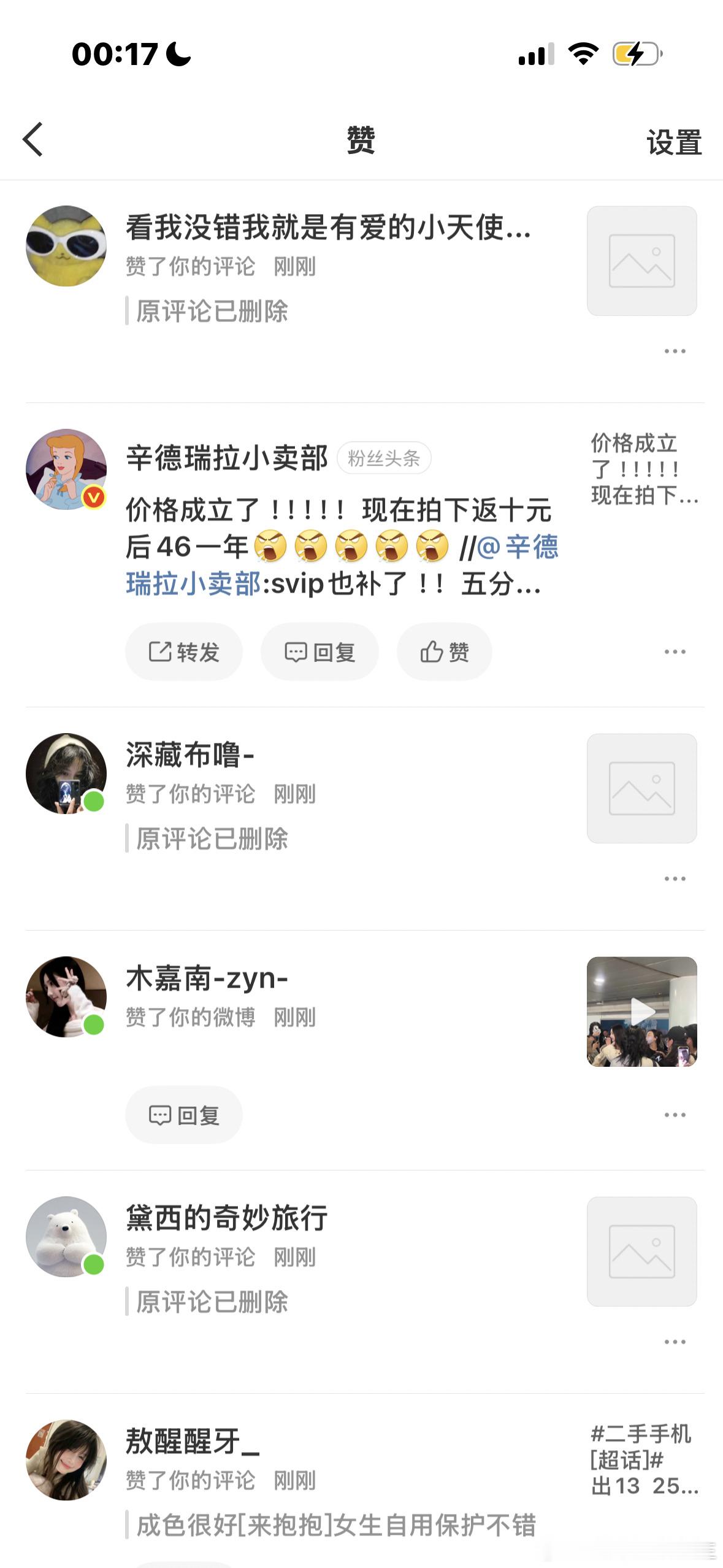Select the 赞 tab title at the top
The height and width of the screenshot is (1568, 723).
(x=361, y=140)
